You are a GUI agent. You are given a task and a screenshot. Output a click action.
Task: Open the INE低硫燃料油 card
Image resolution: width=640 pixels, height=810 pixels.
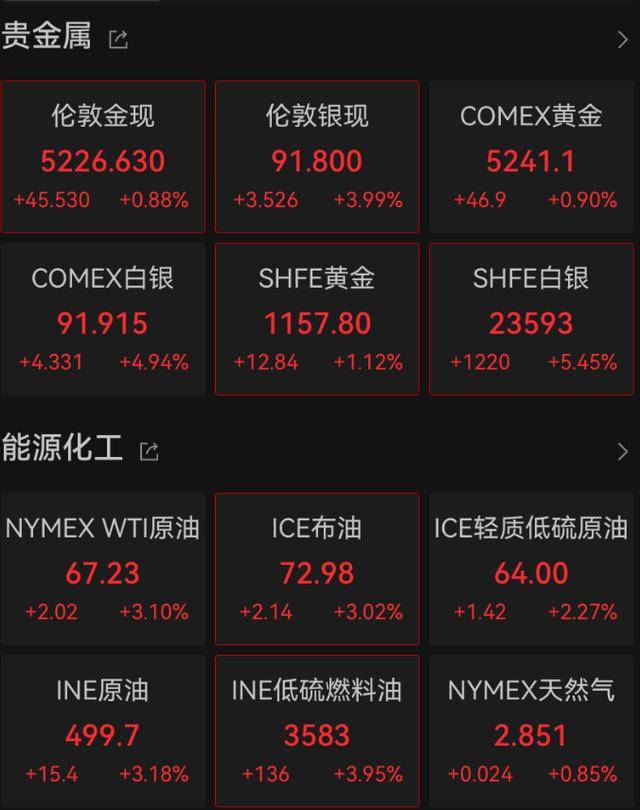click(317, 731)
